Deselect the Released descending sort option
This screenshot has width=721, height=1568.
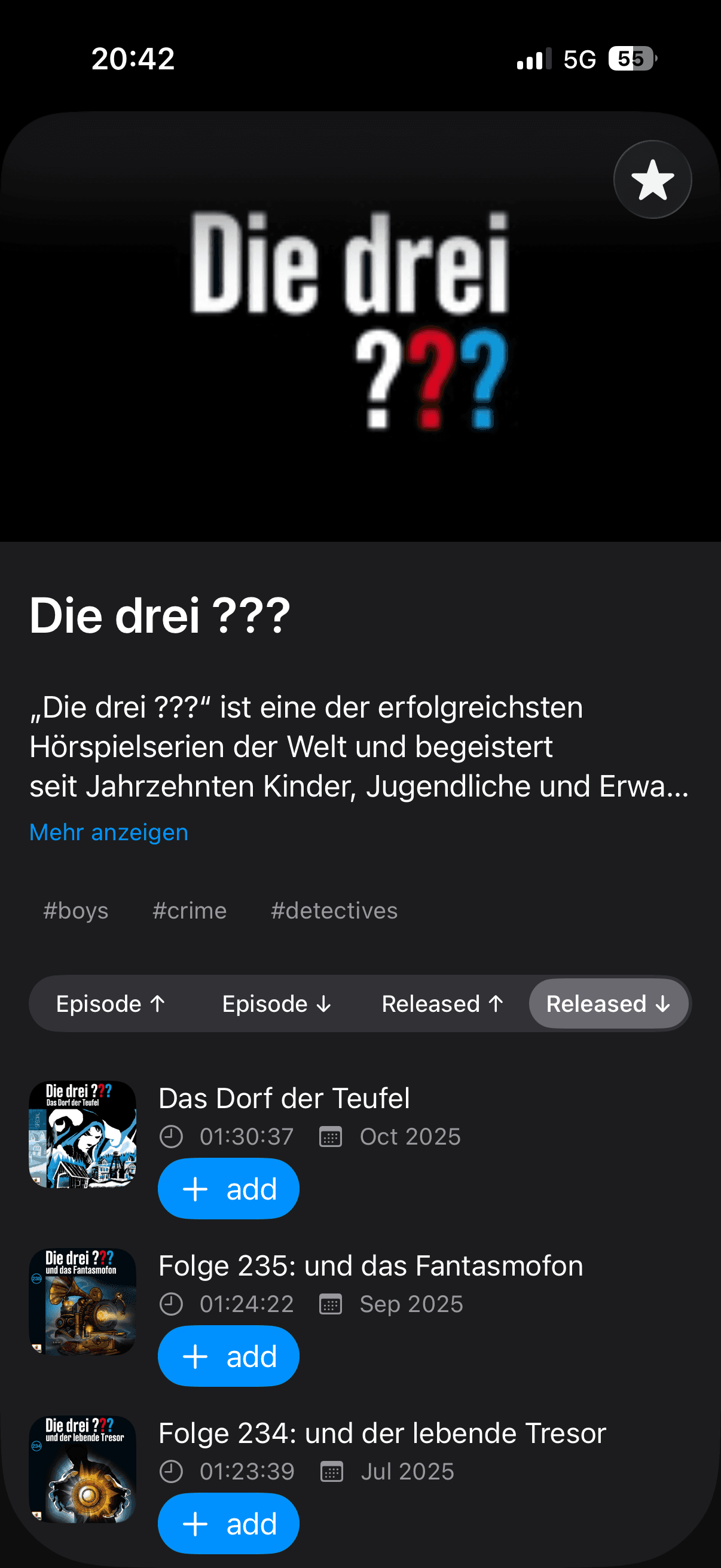609,1003
